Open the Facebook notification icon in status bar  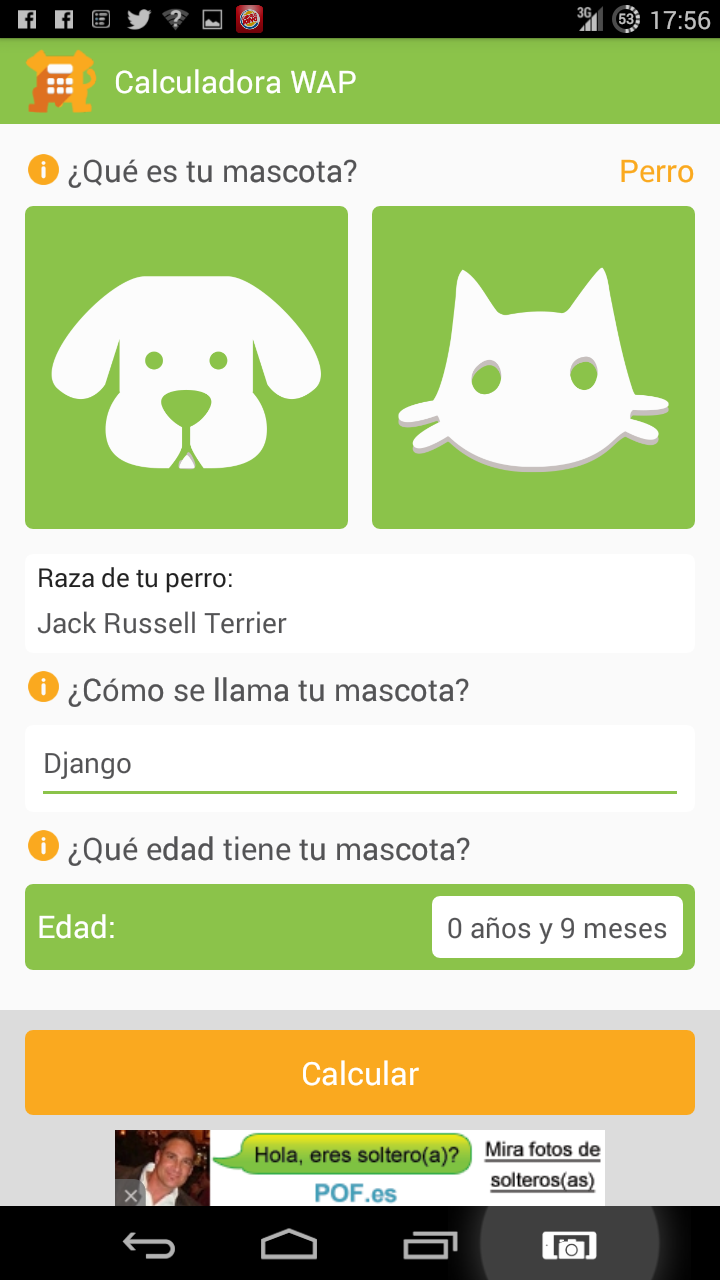tap(26, 18)
